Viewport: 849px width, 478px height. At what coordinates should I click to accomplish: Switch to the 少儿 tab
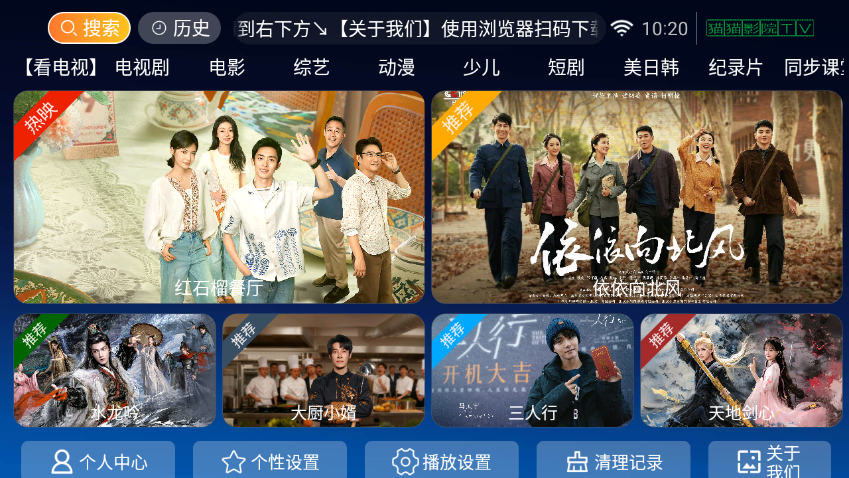[x=481, y=68]
